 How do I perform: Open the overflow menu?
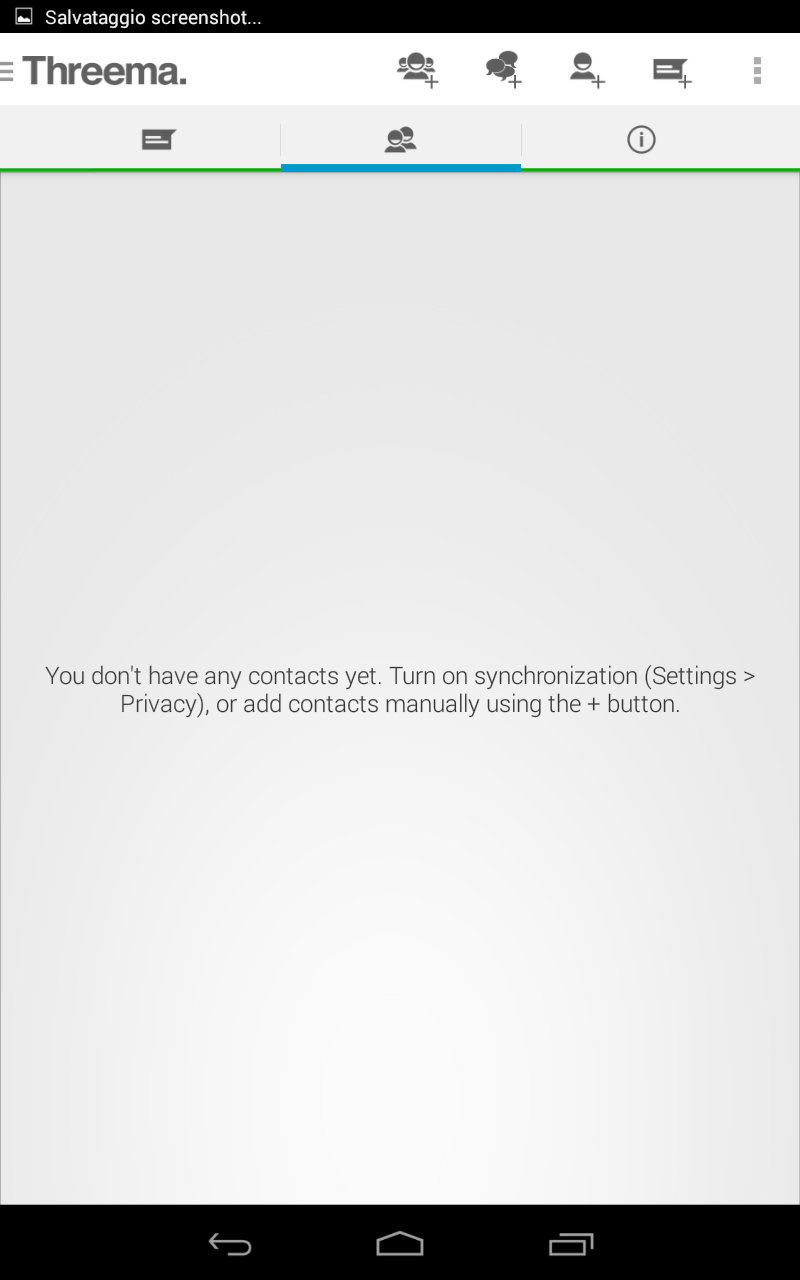(x=757, y=70)
